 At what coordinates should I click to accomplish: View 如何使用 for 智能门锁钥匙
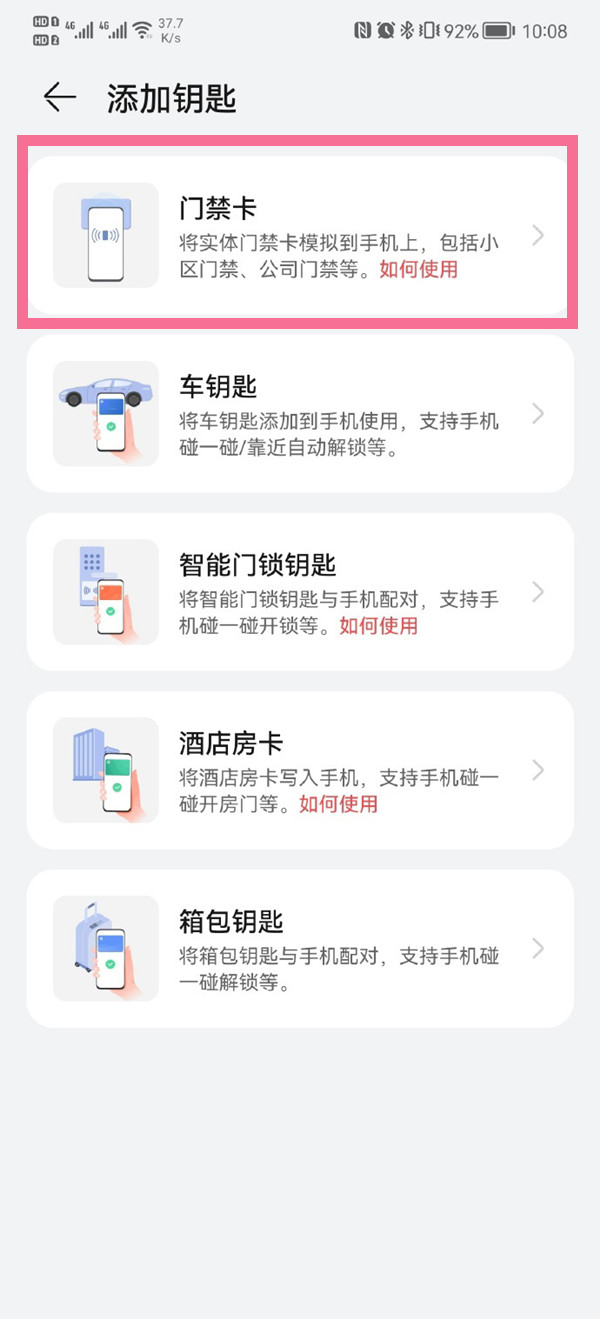pos(378,626)
